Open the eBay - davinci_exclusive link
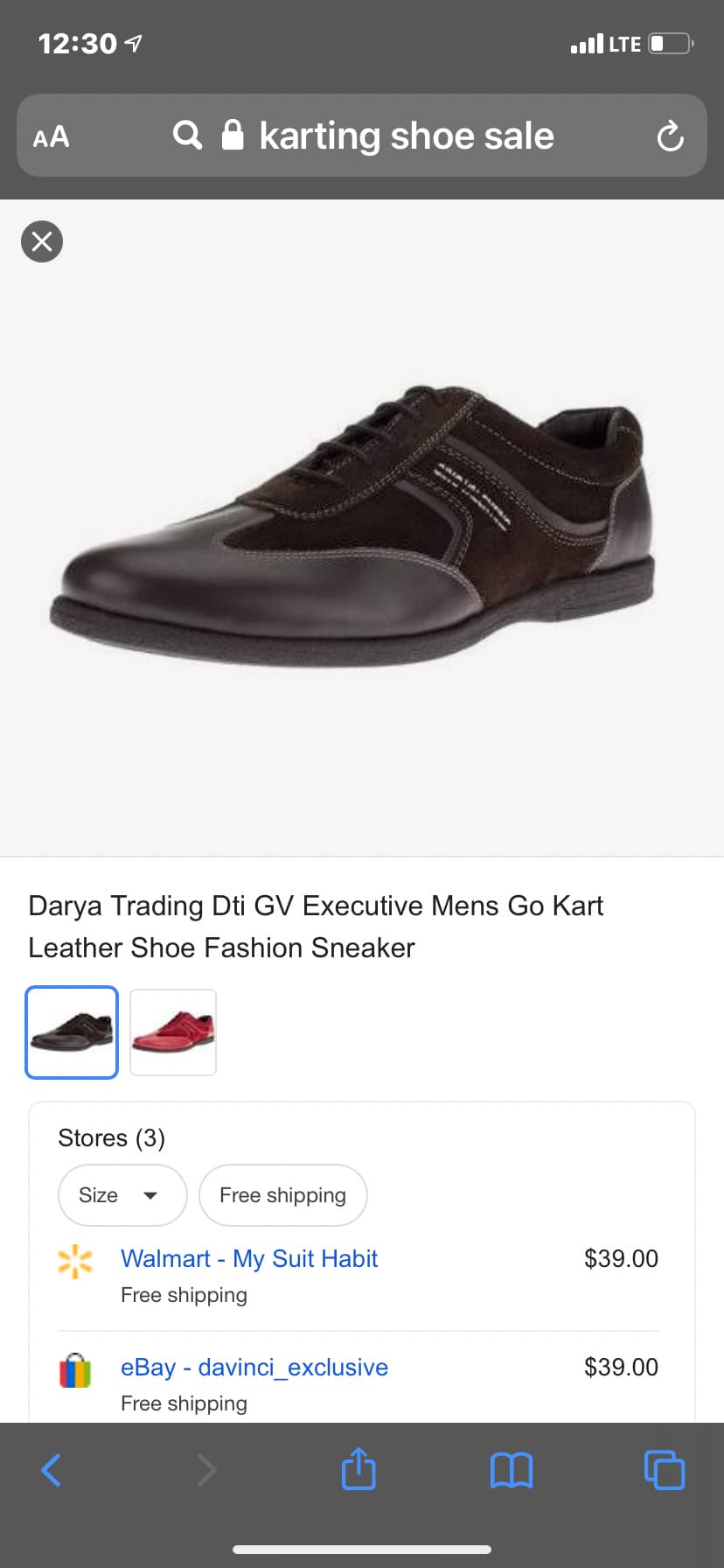 (x=254, y=1367)
